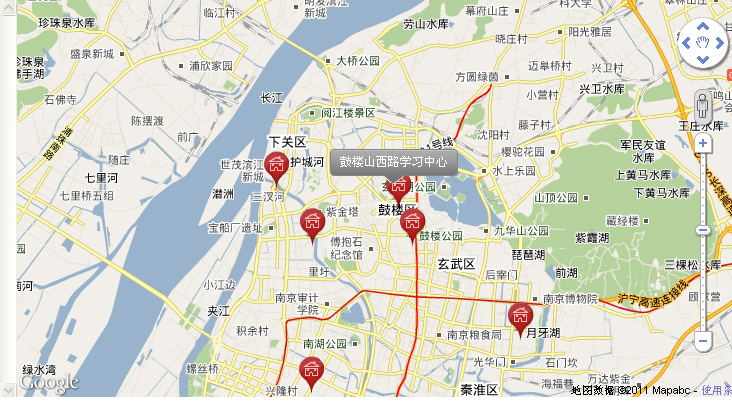The image size is (732, 401).
Task: Open the 使用条款 terms link
Action: 716,389
